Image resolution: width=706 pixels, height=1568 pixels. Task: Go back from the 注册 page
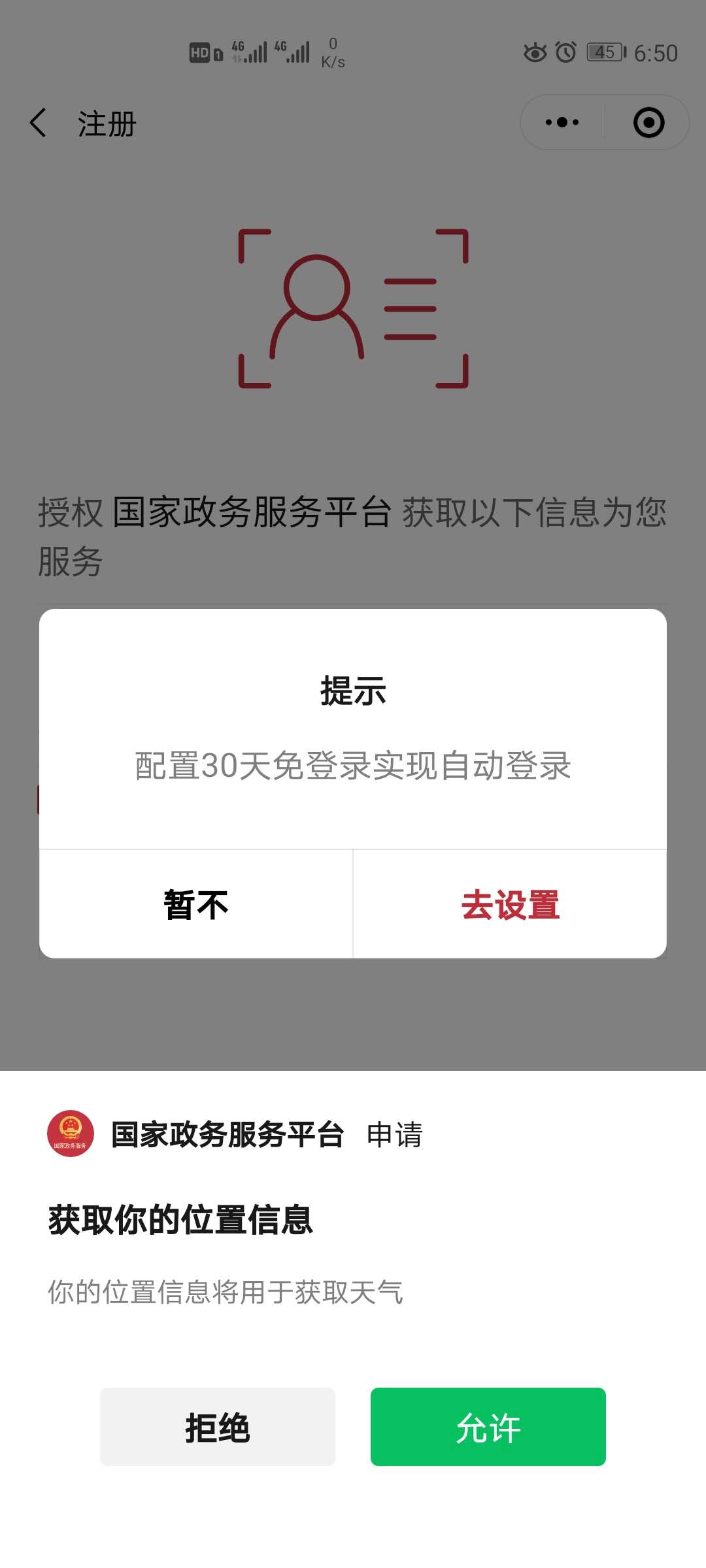(39, 123)
